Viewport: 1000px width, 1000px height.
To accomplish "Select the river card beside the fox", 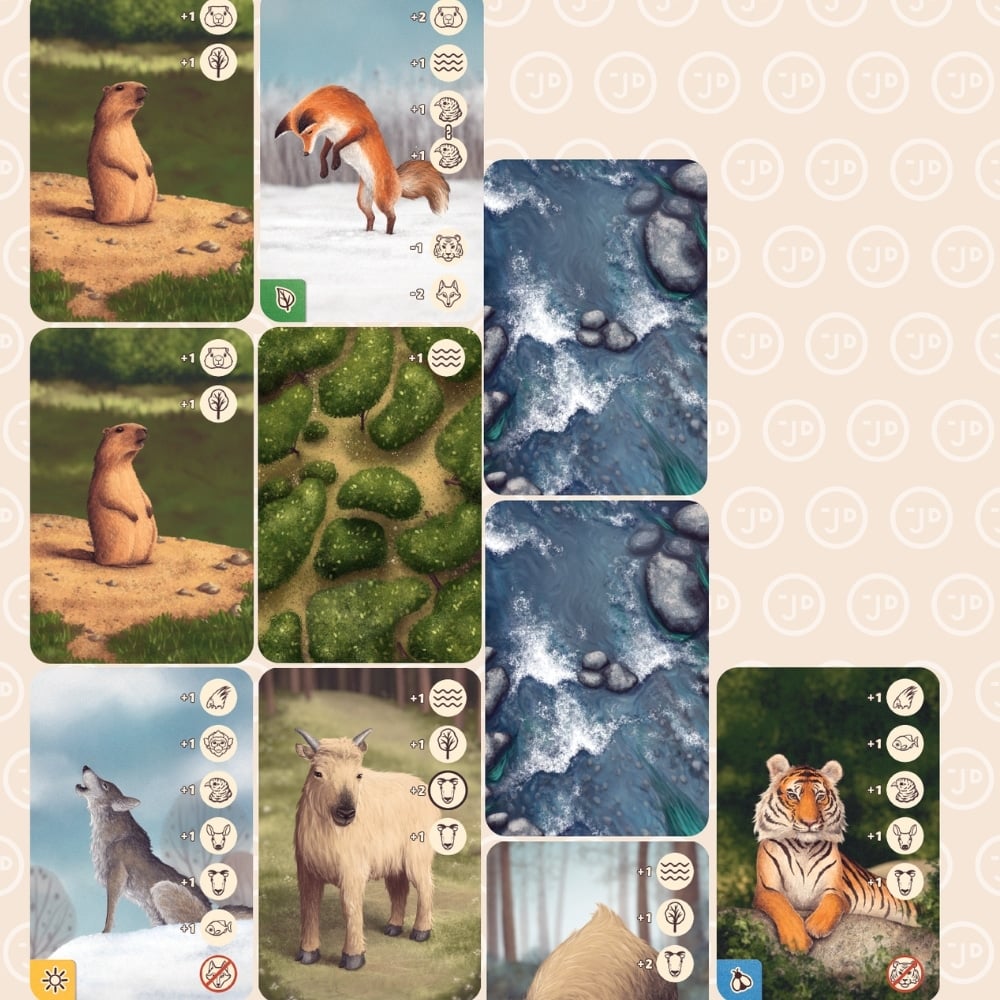I will (595, 325).
